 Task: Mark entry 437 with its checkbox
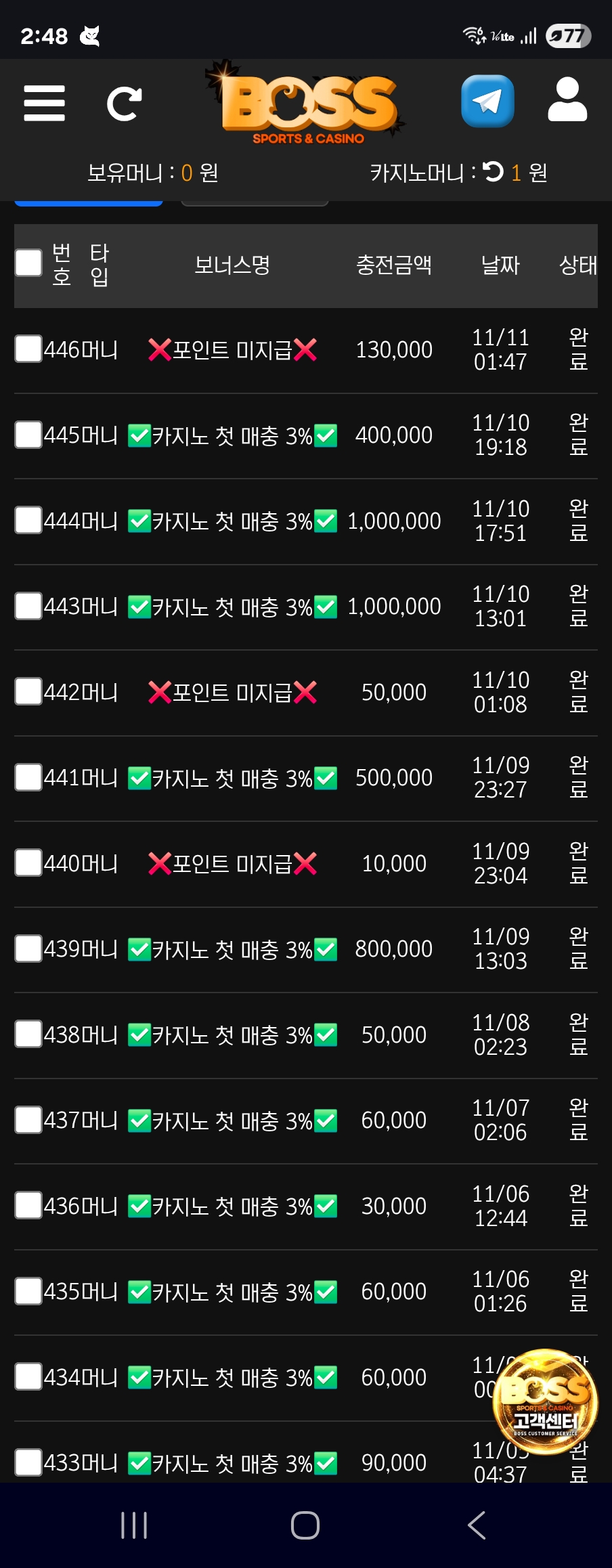[28, 1120]
